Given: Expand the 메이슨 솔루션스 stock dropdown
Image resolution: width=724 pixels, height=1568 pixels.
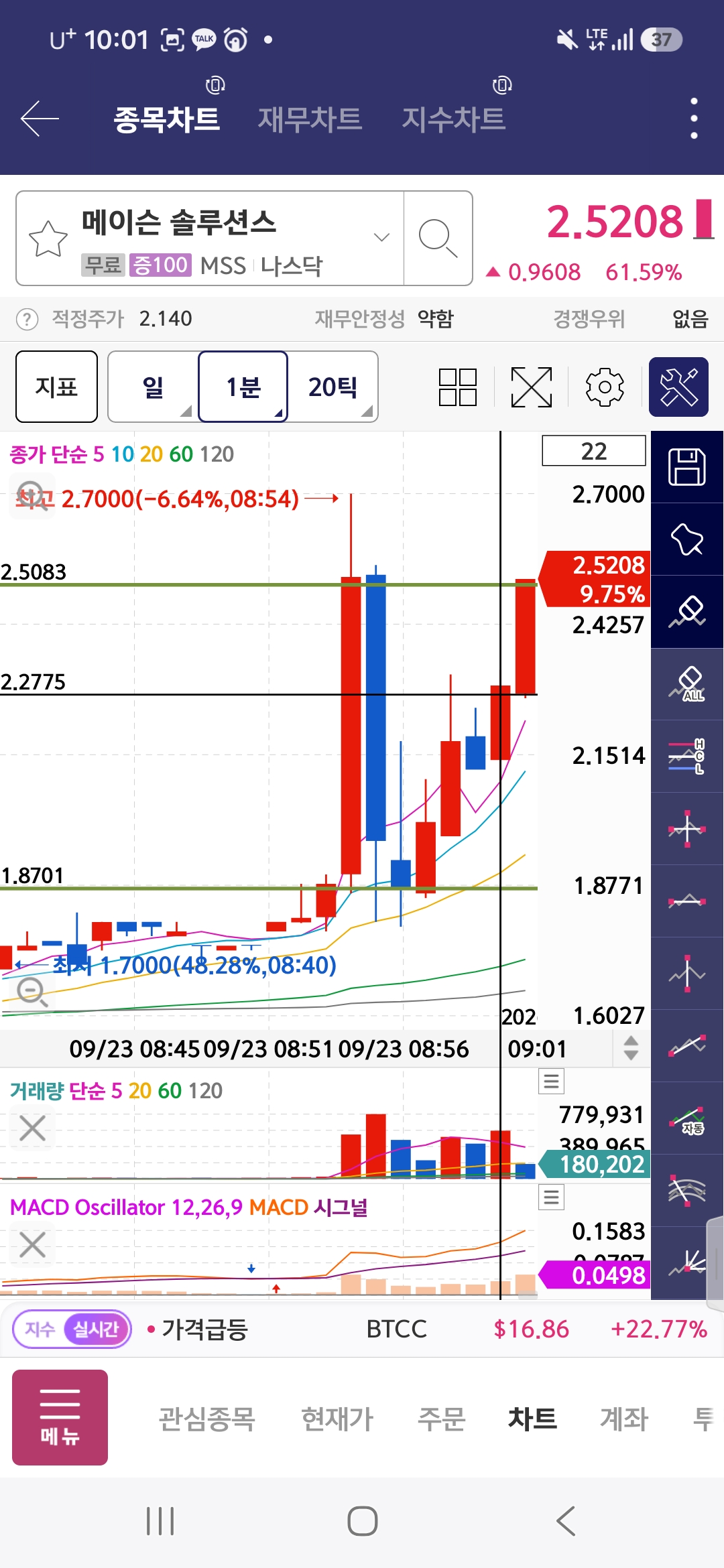Looking at the screenshot, I should (381, 237).
